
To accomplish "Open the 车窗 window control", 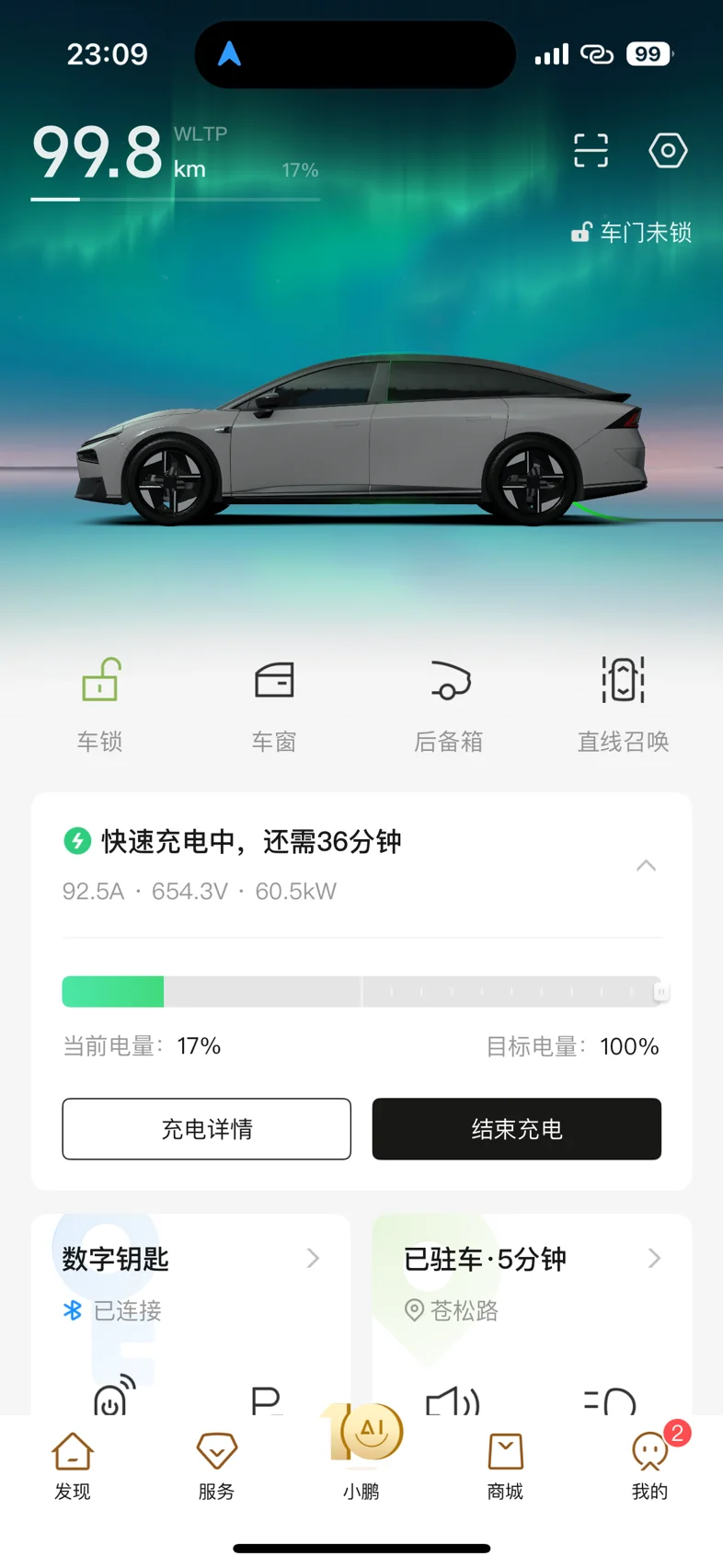I will (x=274, y=706).
